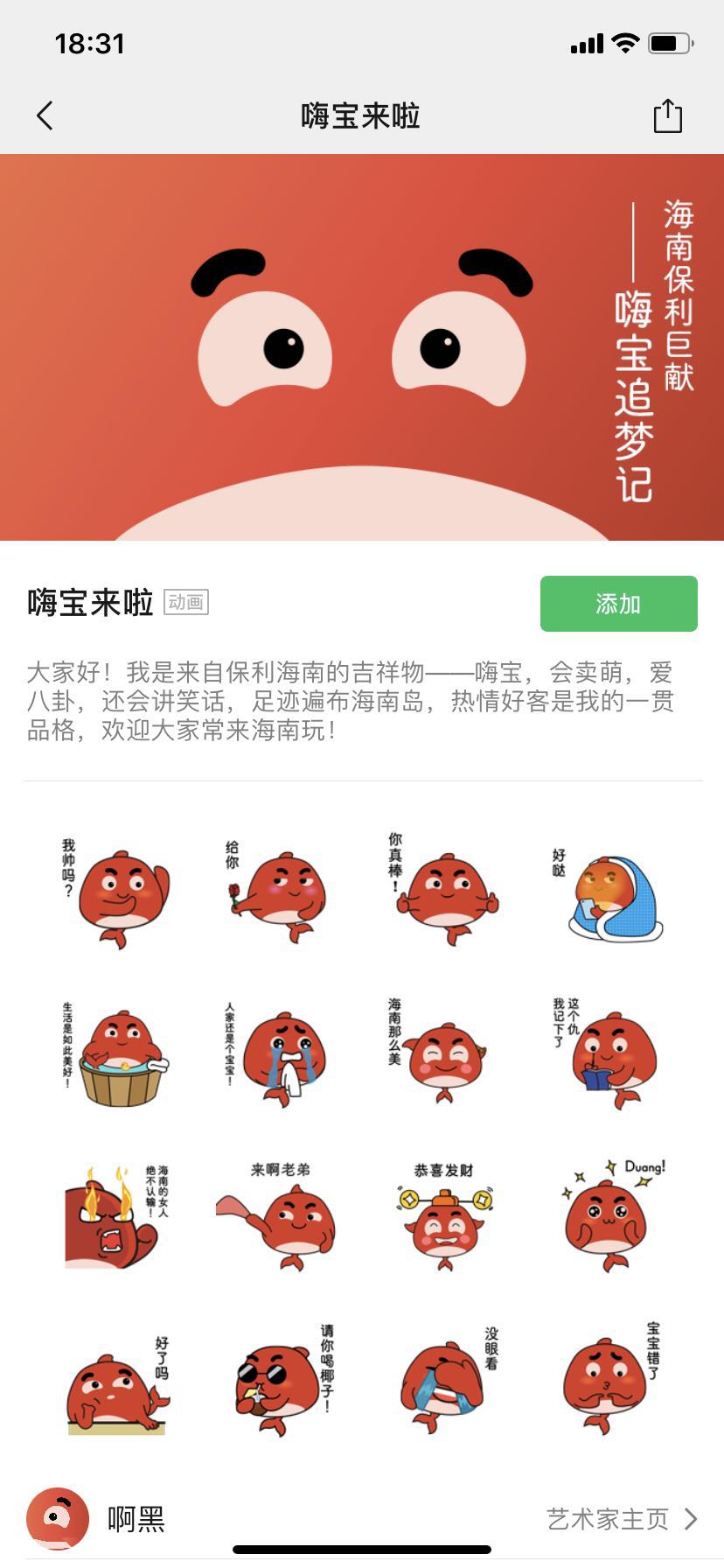Preview the 给你 rose sticker
The width and height of the screenshot is (724, 1568).
pyautogui.click(x=280, y=894)
